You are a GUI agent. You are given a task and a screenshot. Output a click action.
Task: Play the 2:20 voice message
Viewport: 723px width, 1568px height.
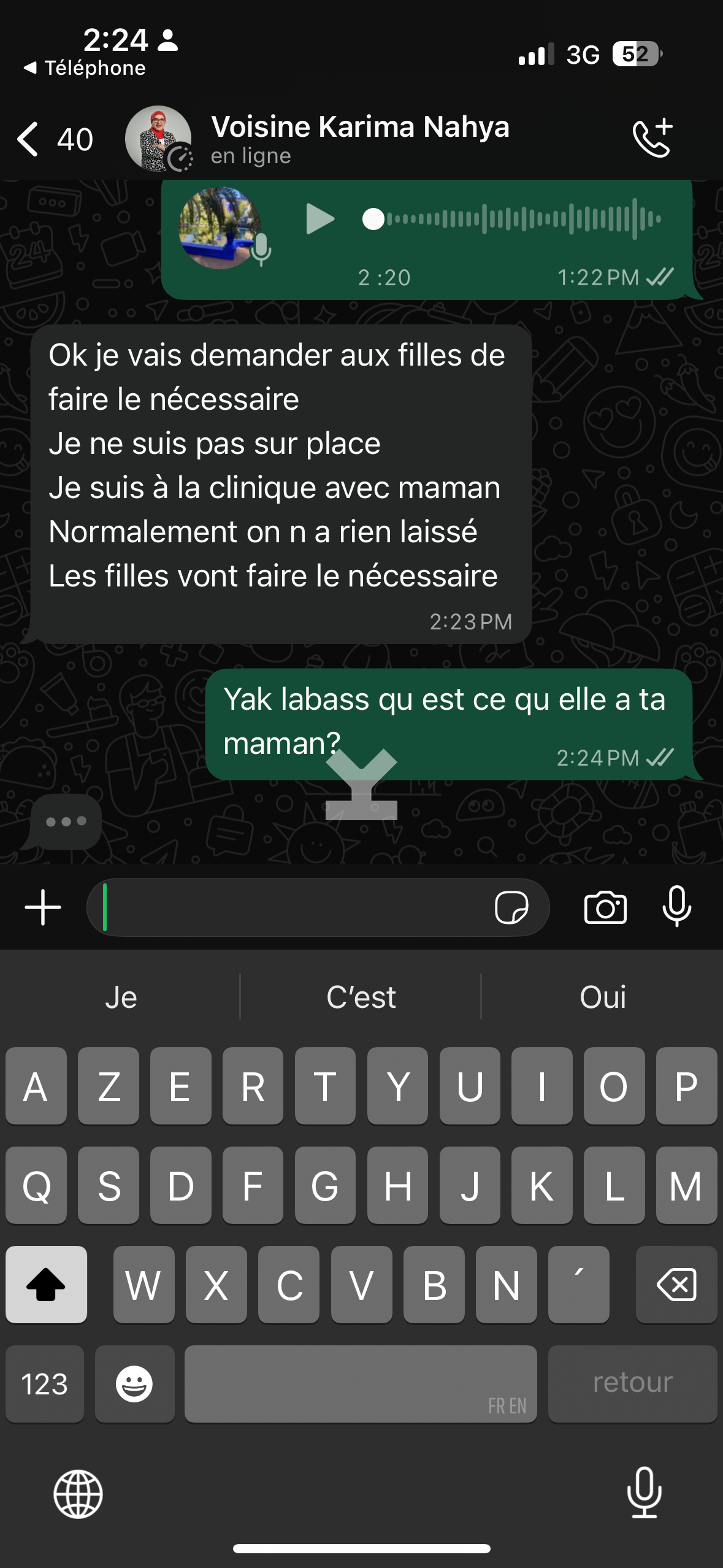[x=319, y=219]
